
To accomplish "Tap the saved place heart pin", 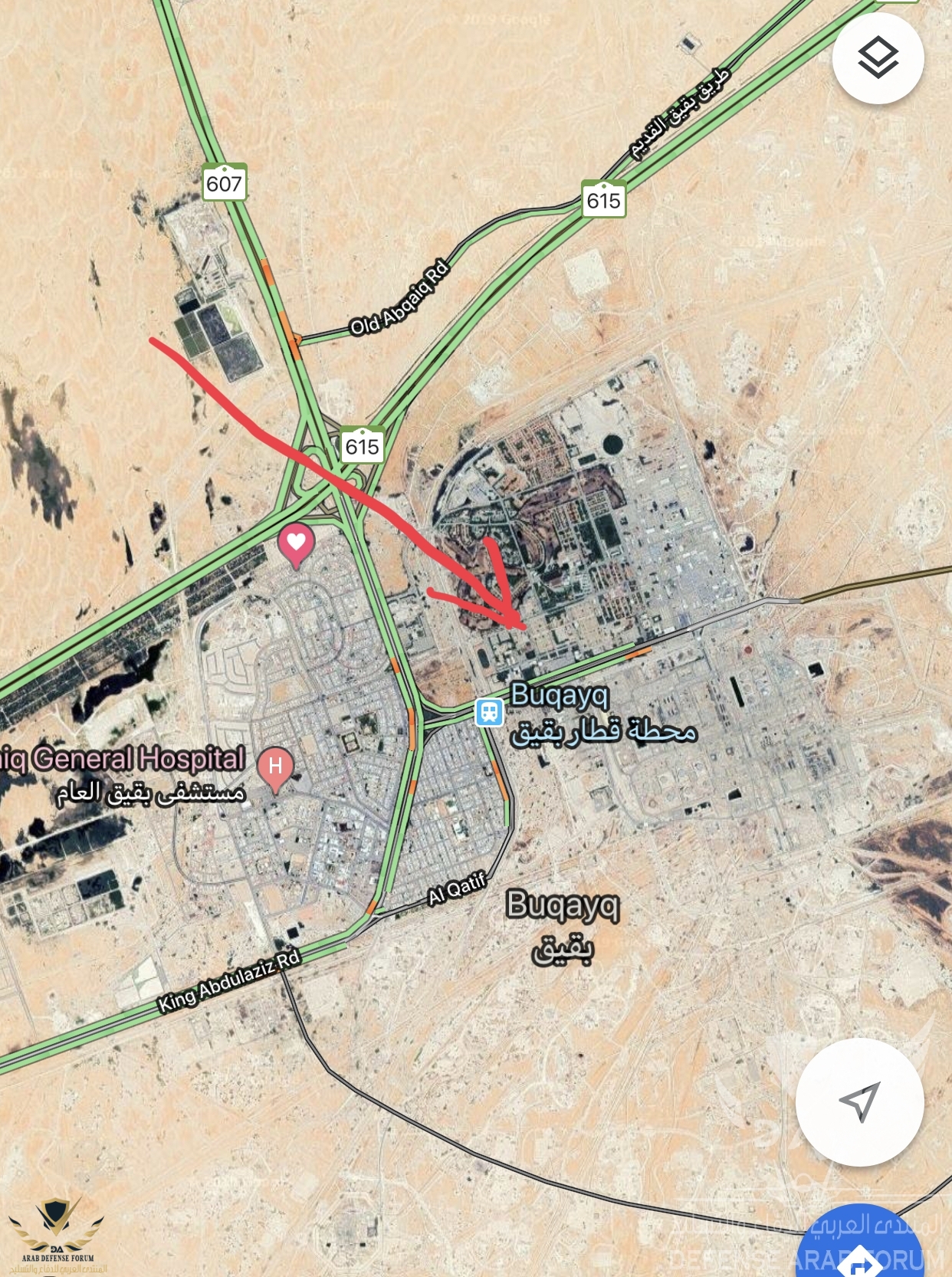I will point(296,543).
